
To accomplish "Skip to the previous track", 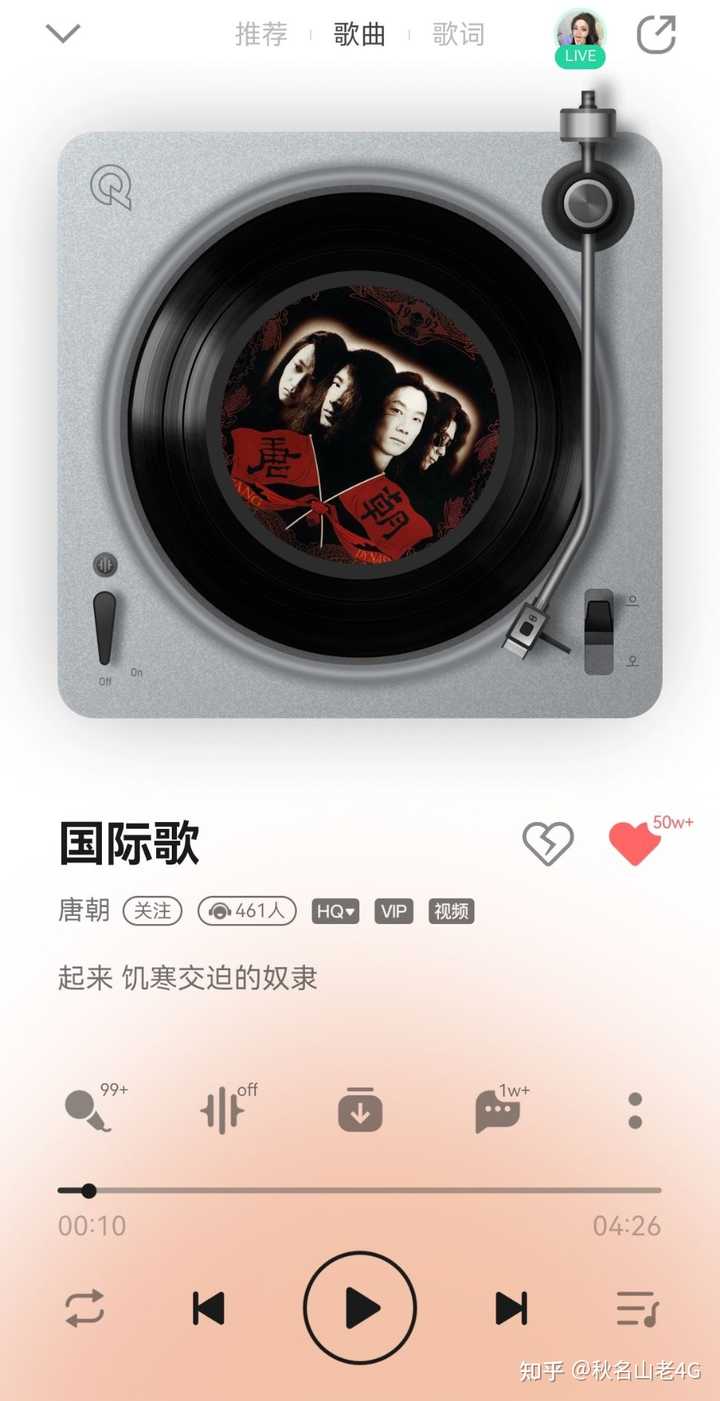I will [208, 1308].
